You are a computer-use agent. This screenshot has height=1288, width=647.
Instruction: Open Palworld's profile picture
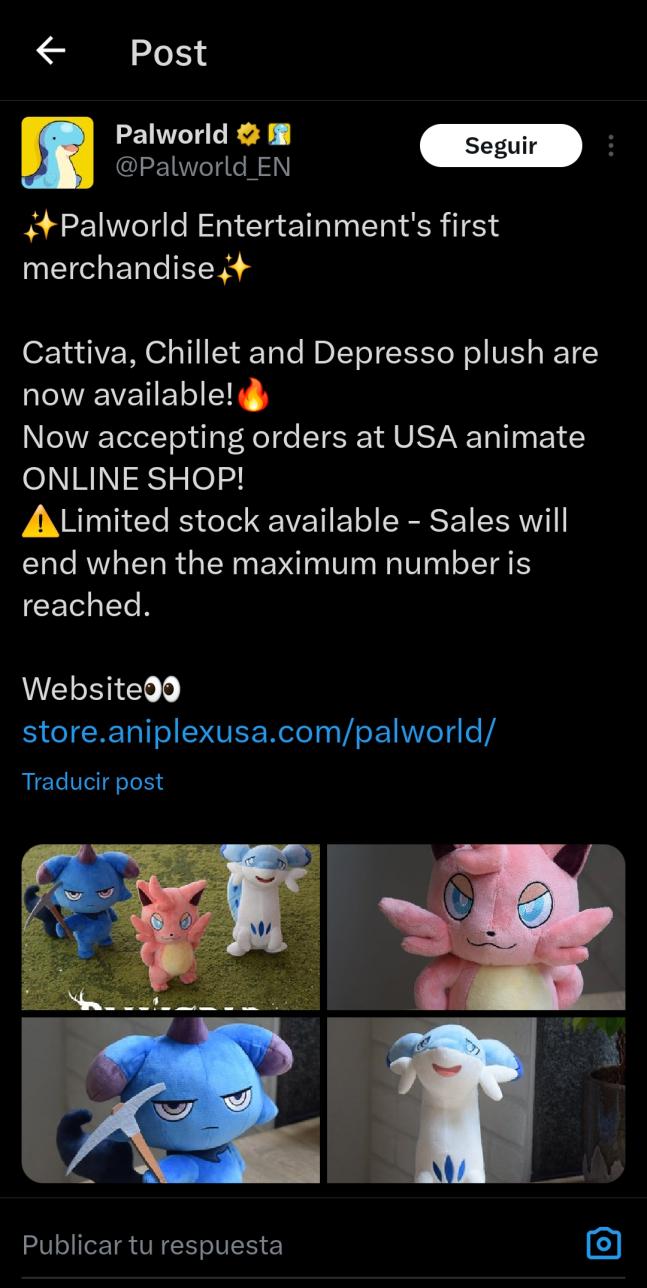click(57, 153)
